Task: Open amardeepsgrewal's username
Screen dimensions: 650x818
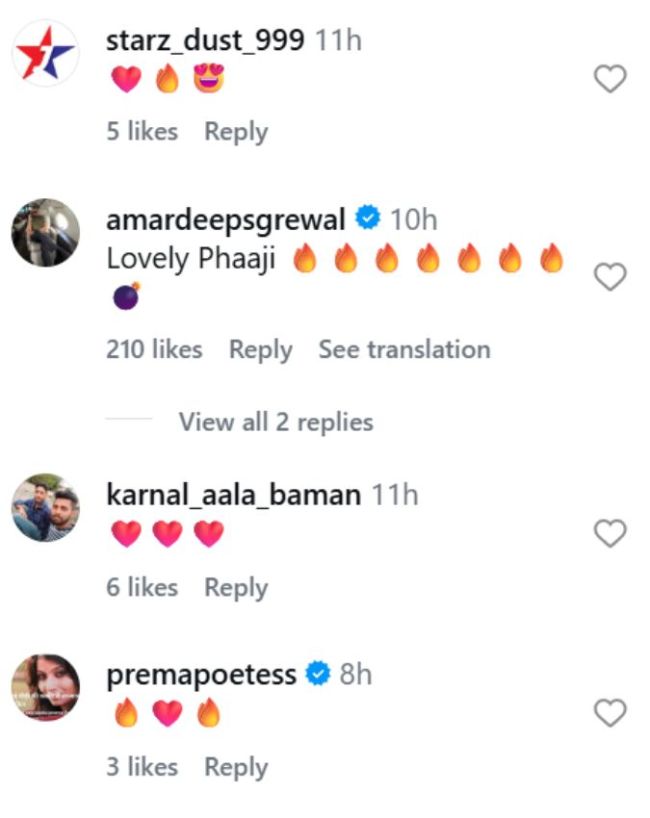Action: click(x=226, y=219)
